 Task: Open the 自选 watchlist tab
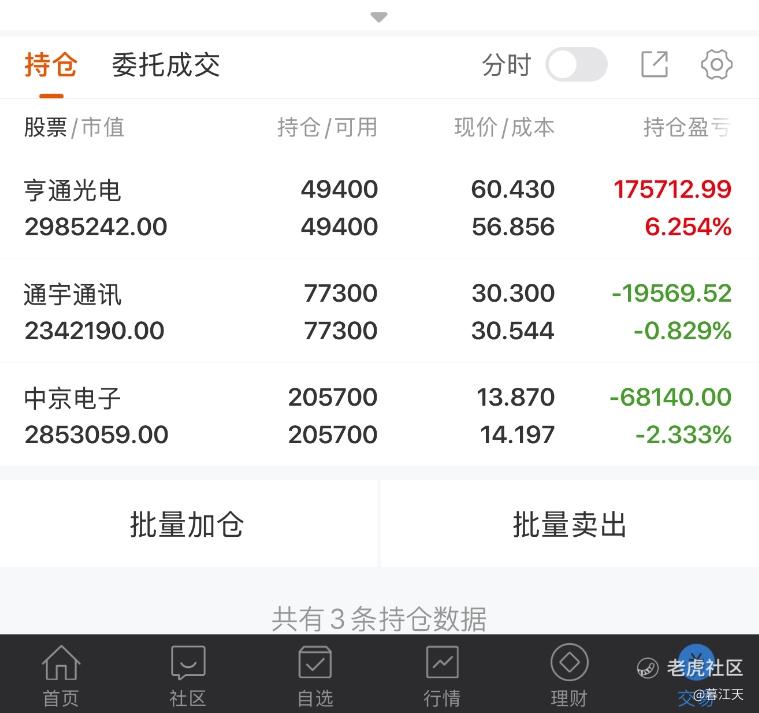pos(315,676)
